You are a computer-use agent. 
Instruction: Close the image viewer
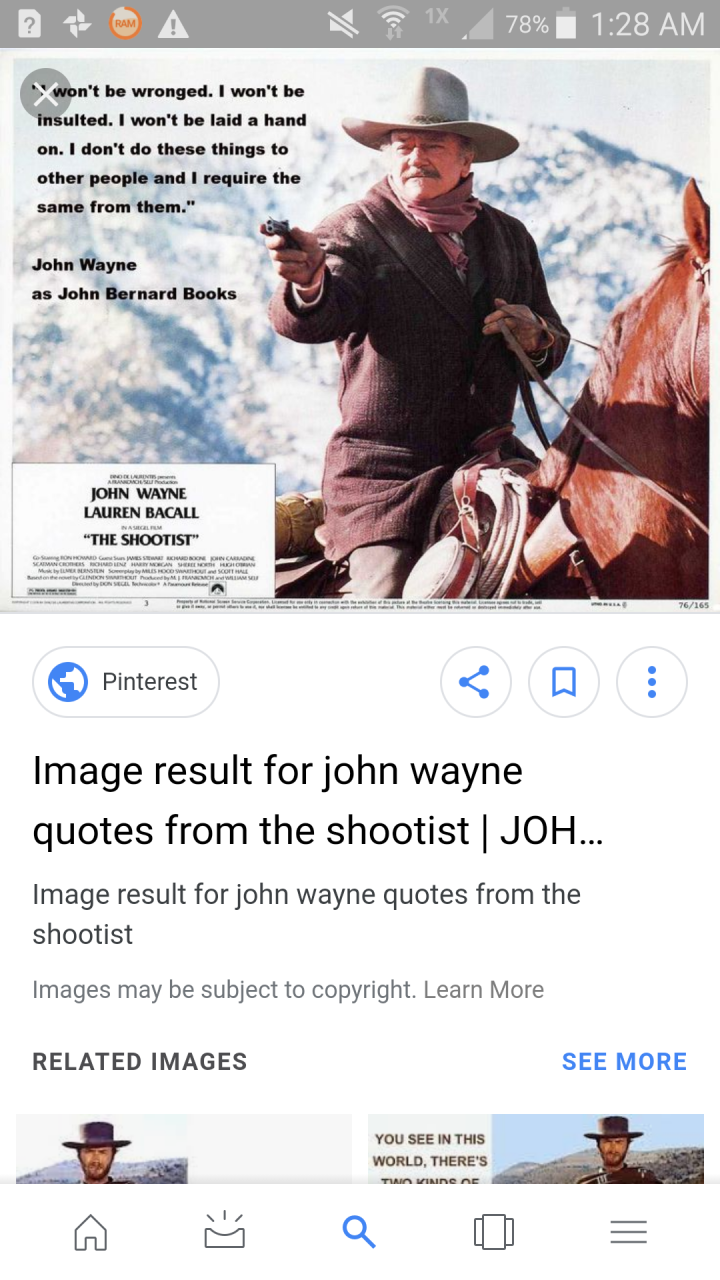tap(46, 95)
